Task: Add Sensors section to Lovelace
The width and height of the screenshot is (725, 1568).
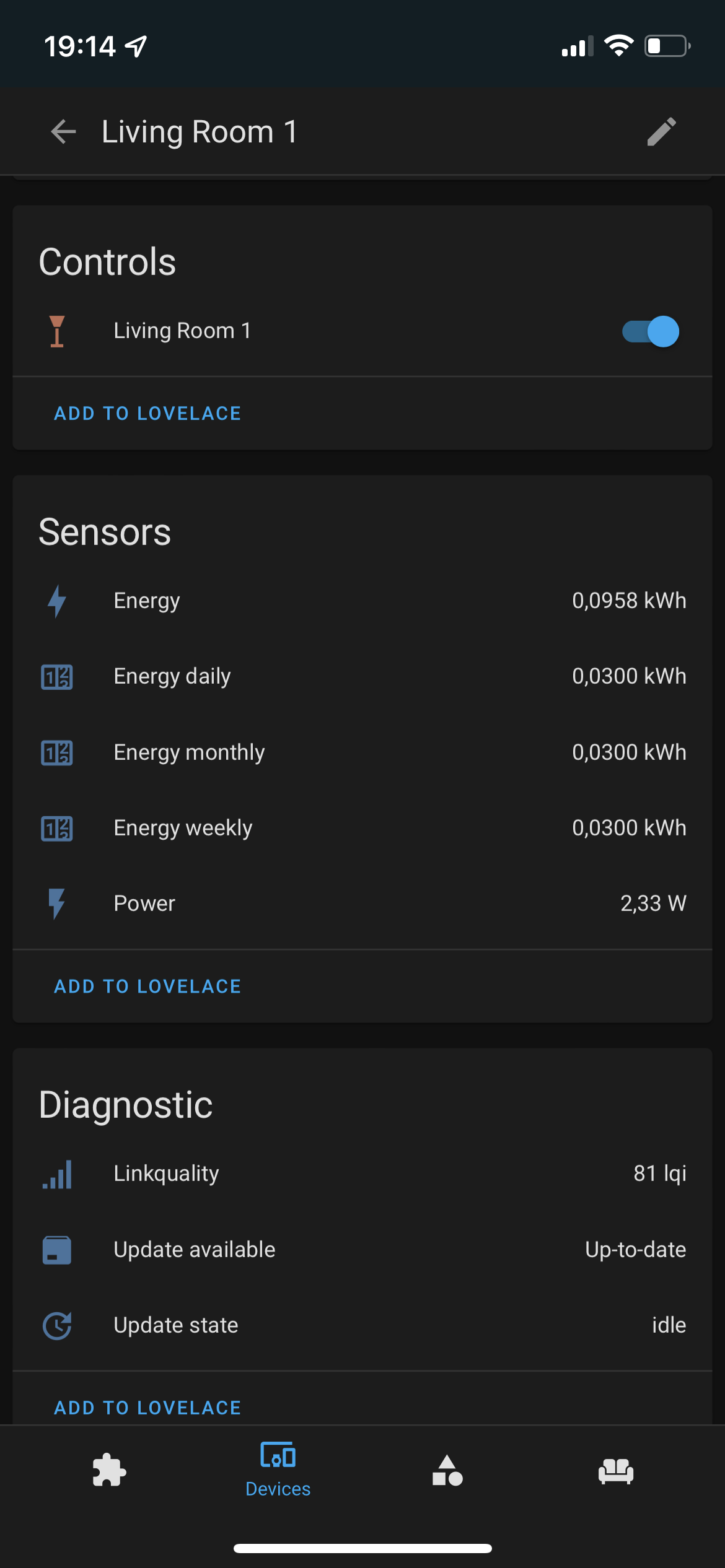Action: click(x=146, y=985)
